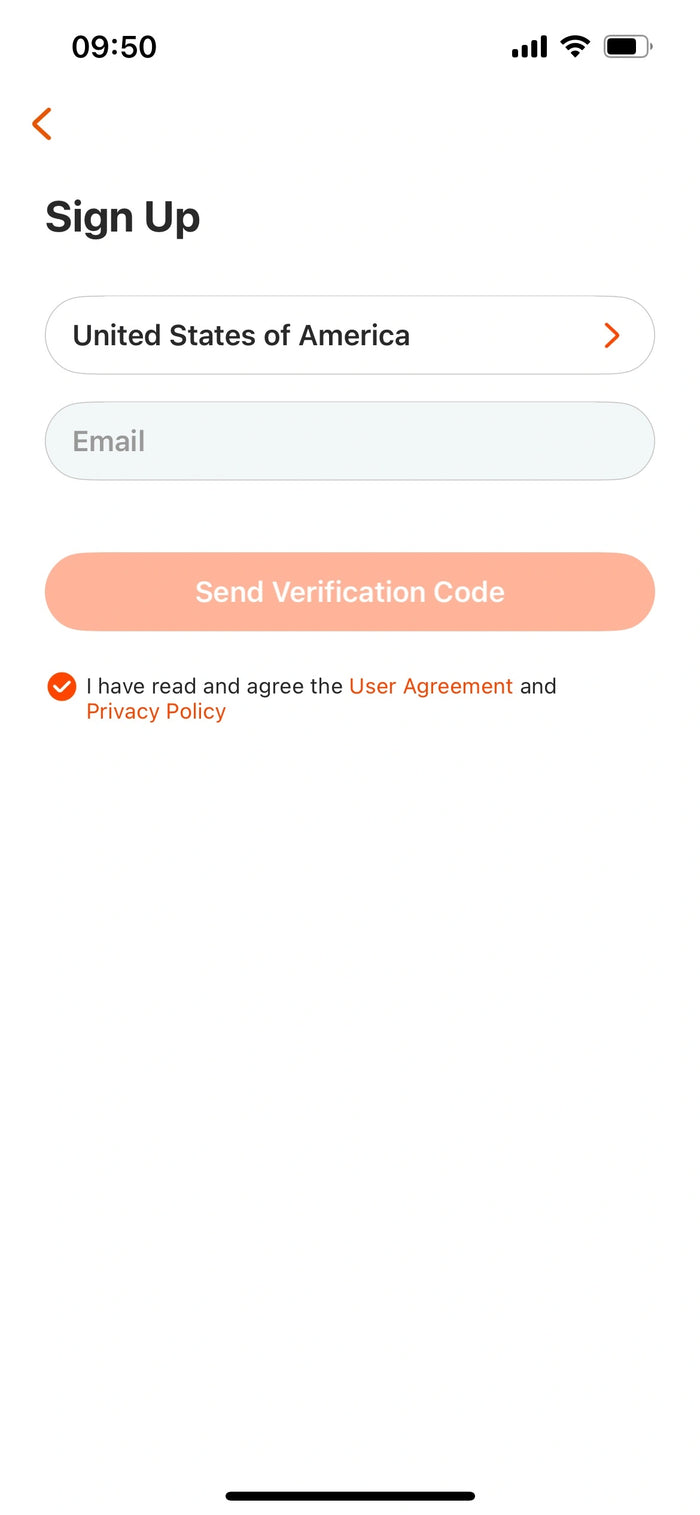The height and width of the screenshot is (1515, 700).
Task: Focus the Email input field
Action: pyautogui.click(x=350, y=441)
